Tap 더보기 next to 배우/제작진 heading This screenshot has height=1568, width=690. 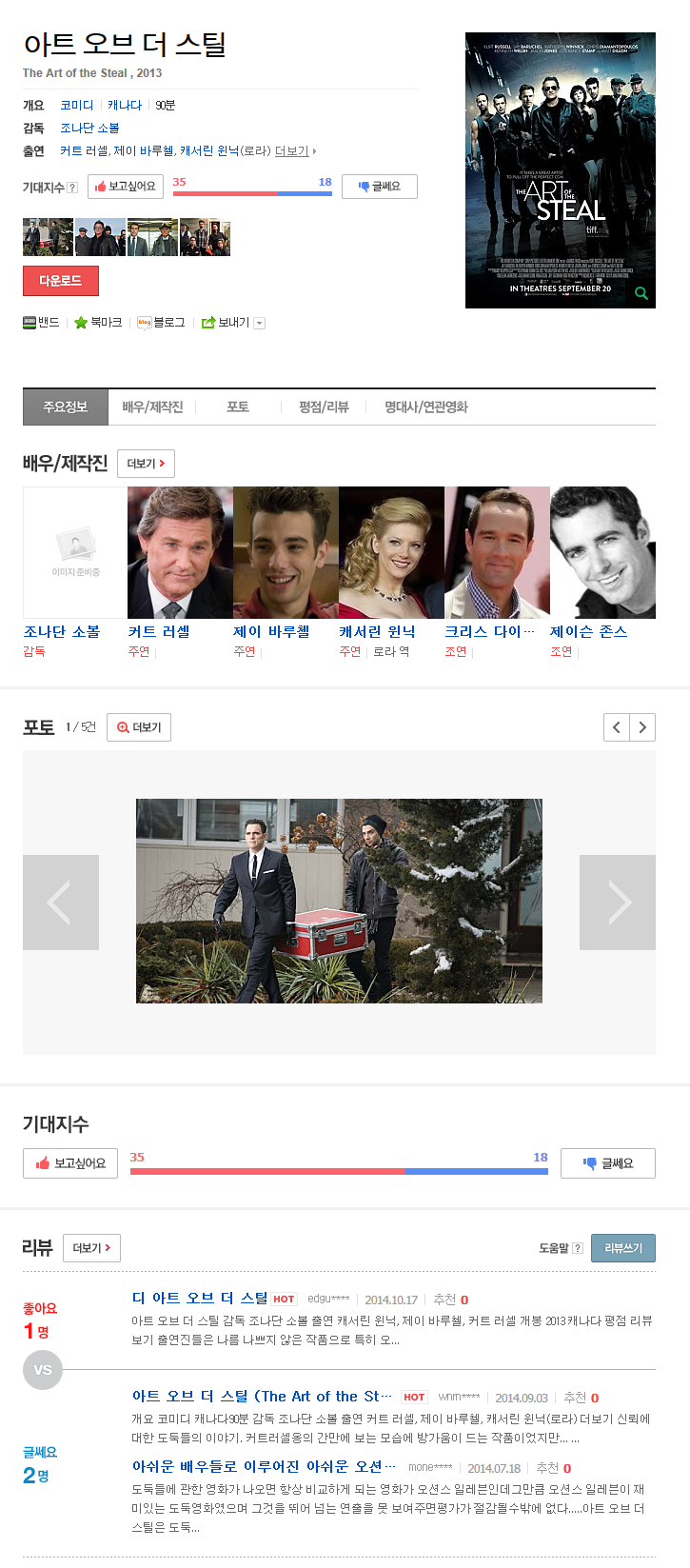point(146,464)
